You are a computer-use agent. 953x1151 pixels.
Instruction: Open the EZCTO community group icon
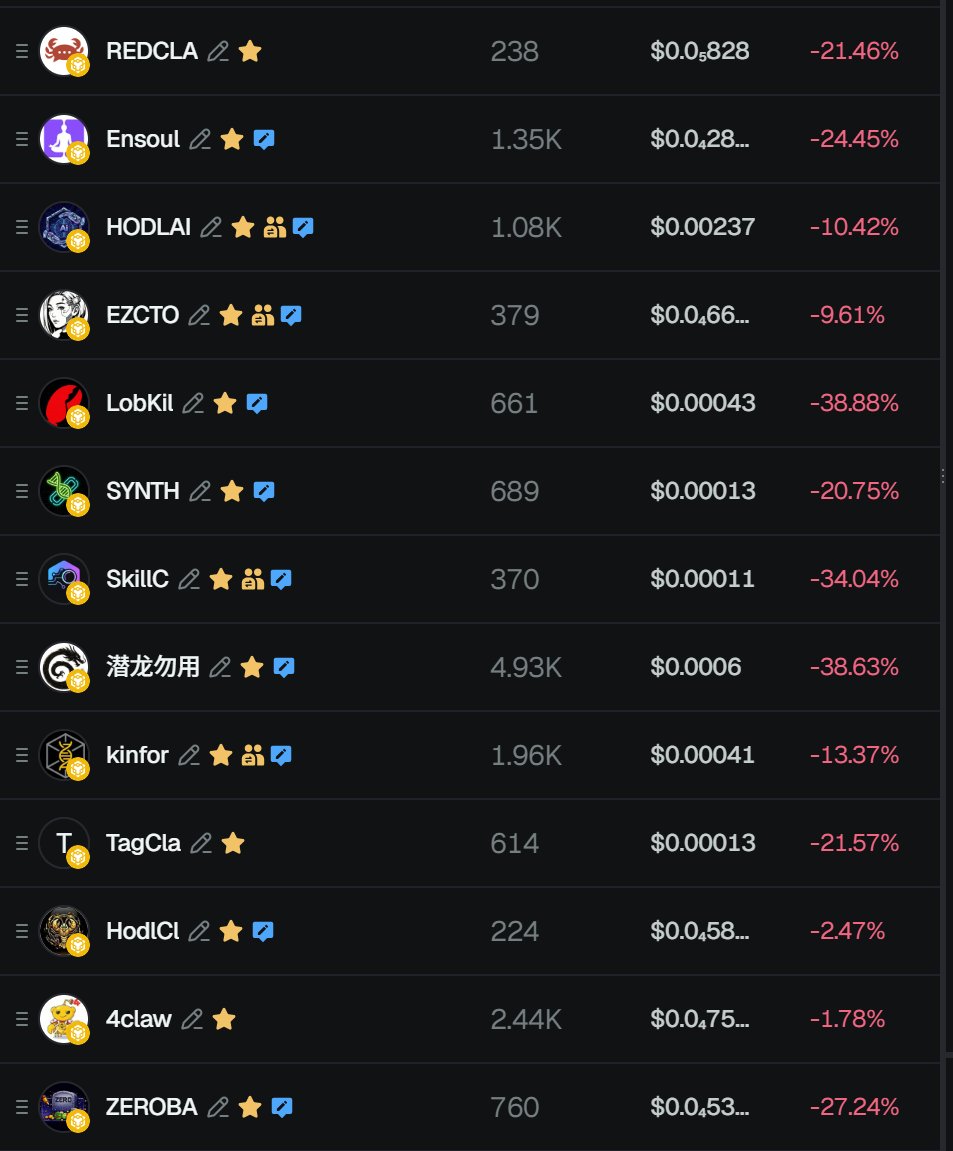pos(263,316)
